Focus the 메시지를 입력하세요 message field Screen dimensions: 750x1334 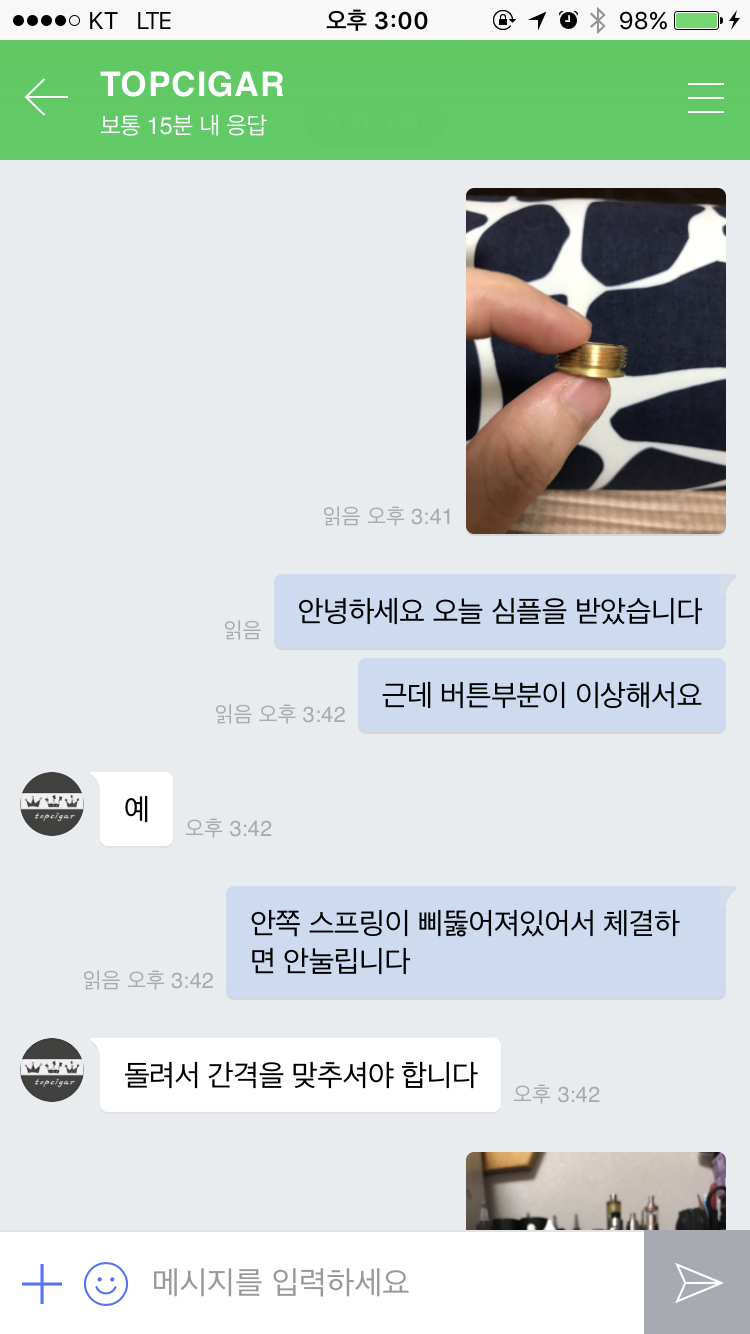(x=390, y=1283)
